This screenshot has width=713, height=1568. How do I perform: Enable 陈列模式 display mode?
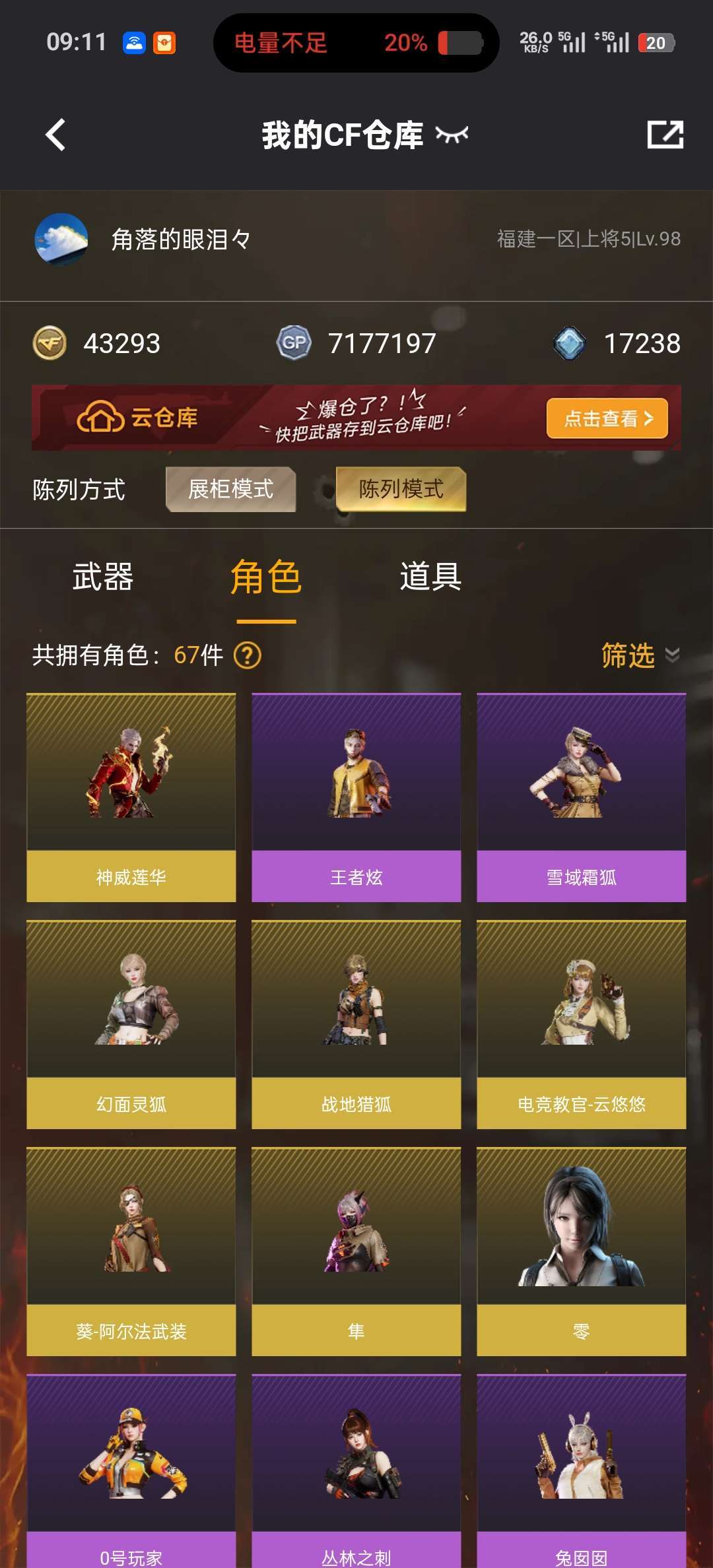click(x=399, y=490)
